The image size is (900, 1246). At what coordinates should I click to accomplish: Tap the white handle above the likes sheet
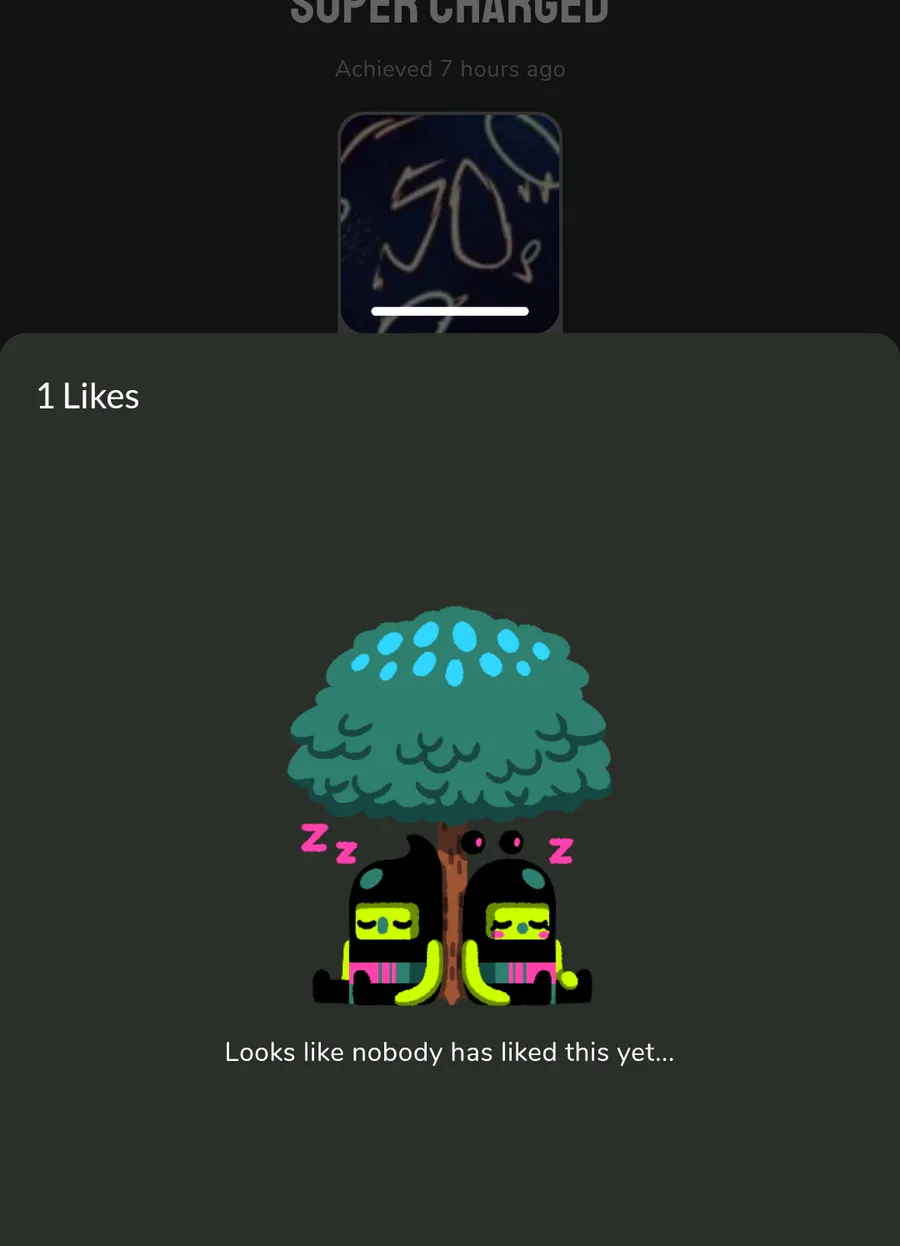tap(450, 311)
